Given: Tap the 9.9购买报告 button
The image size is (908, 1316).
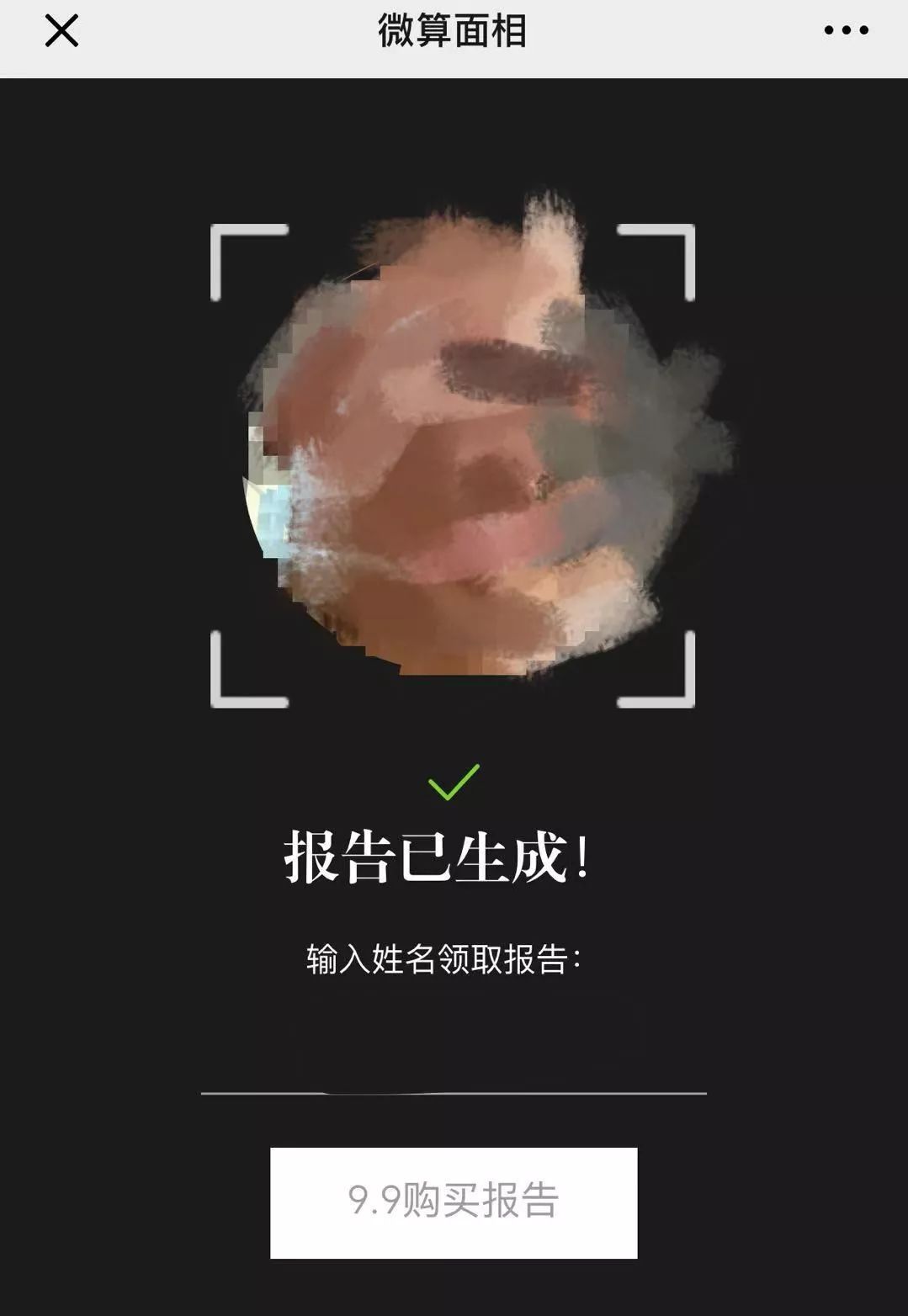Looking at the screenshot, I should pos(454,1202).
